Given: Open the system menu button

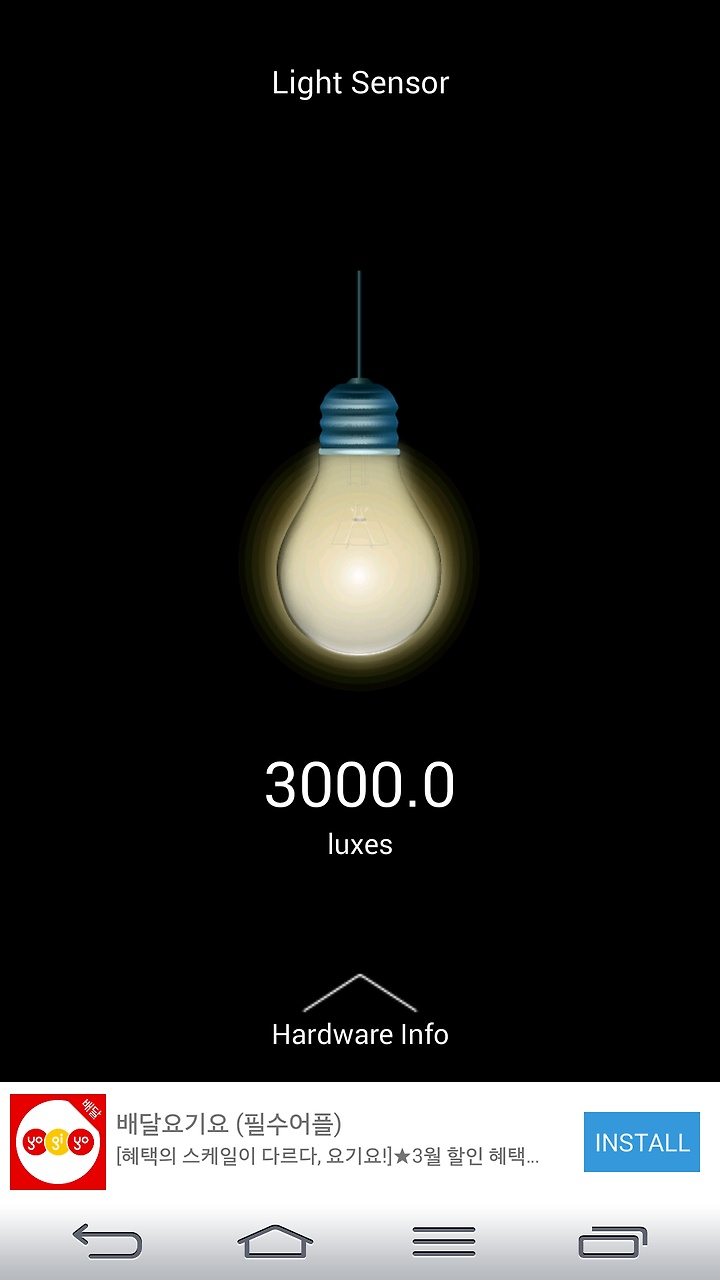Looking at the screenshot, I should (x=444, y=1241).
